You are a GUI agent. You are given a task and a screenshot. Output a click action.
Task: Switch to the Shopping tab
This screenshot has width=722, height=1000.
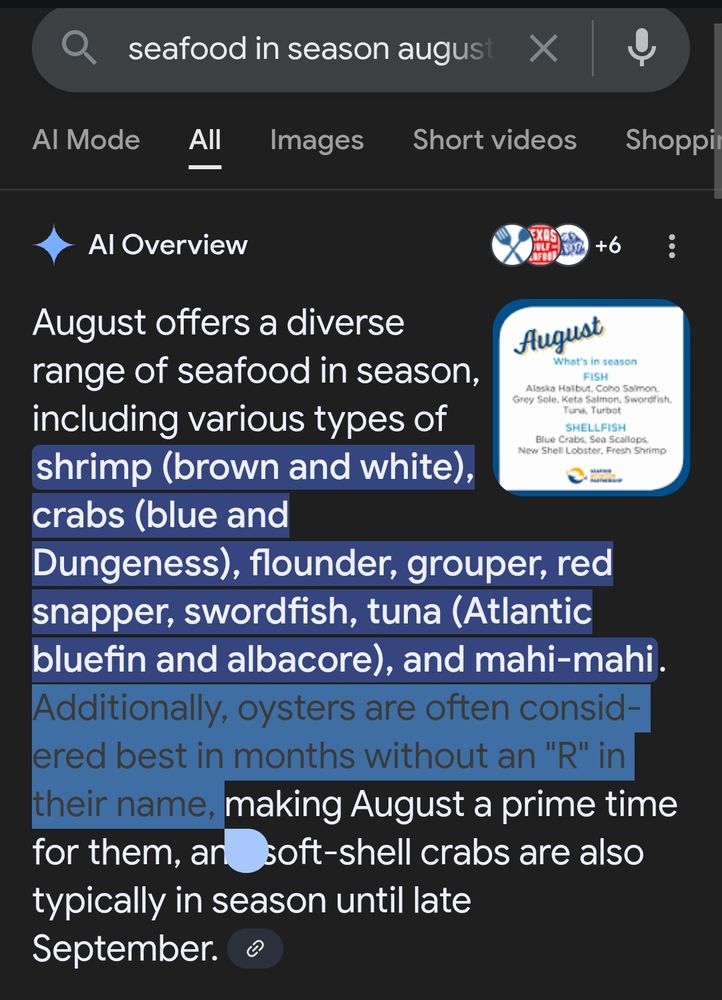tap(672, 140)
